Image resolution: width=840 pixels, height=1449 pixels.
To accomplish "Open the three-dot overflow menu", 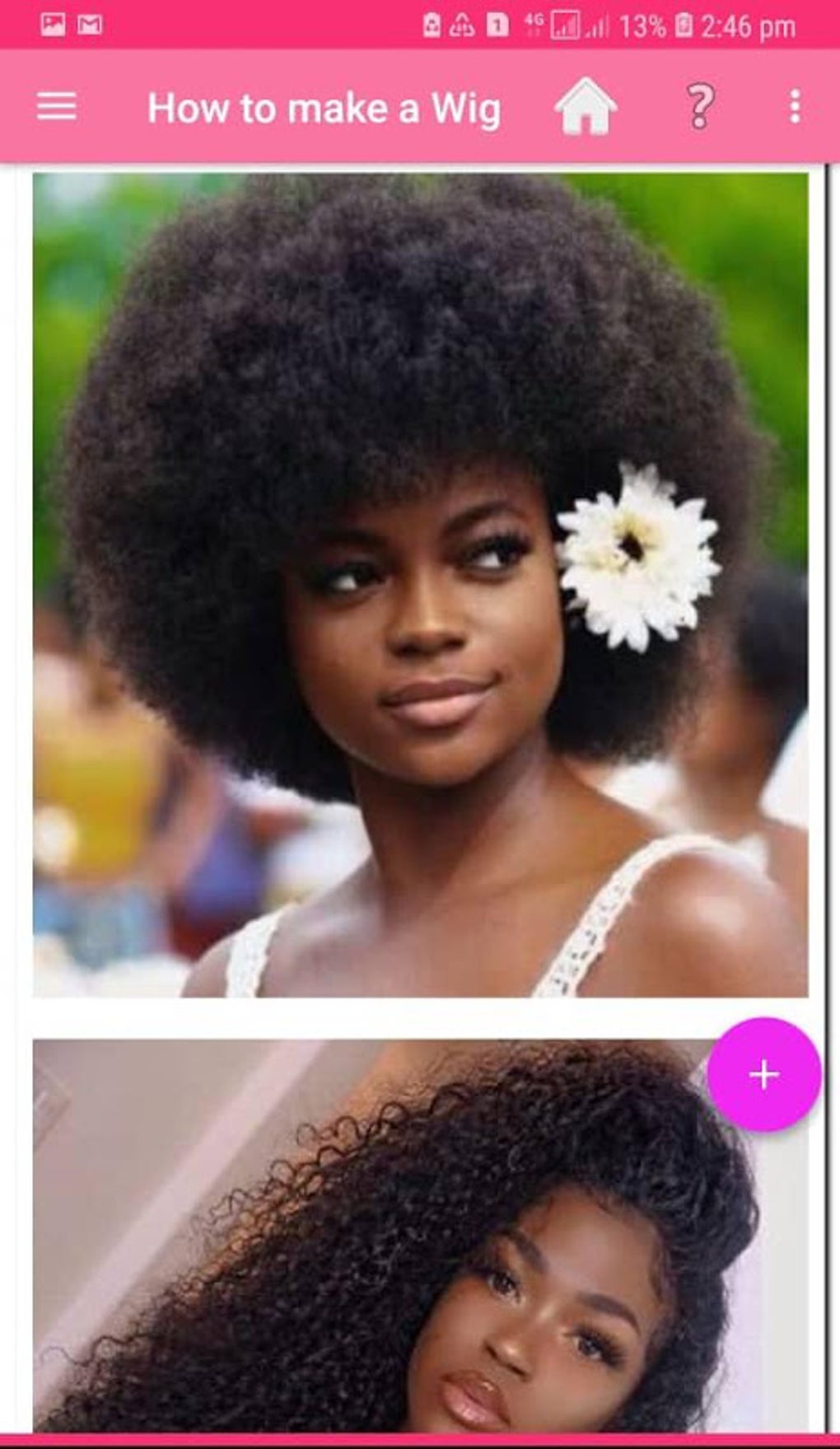I will (795, 107).
